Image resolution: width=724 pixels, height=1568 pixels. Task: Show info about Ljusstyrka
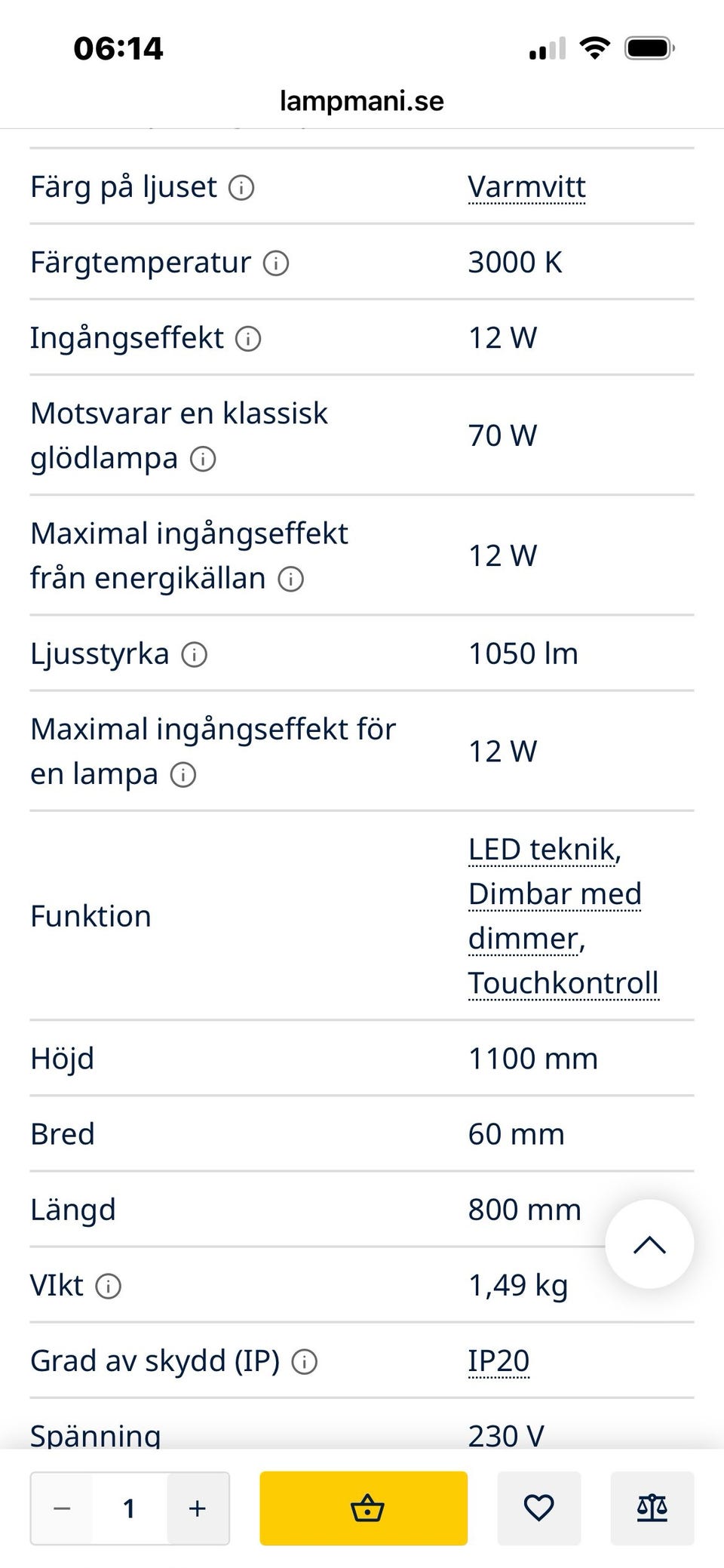coord(195,654)
